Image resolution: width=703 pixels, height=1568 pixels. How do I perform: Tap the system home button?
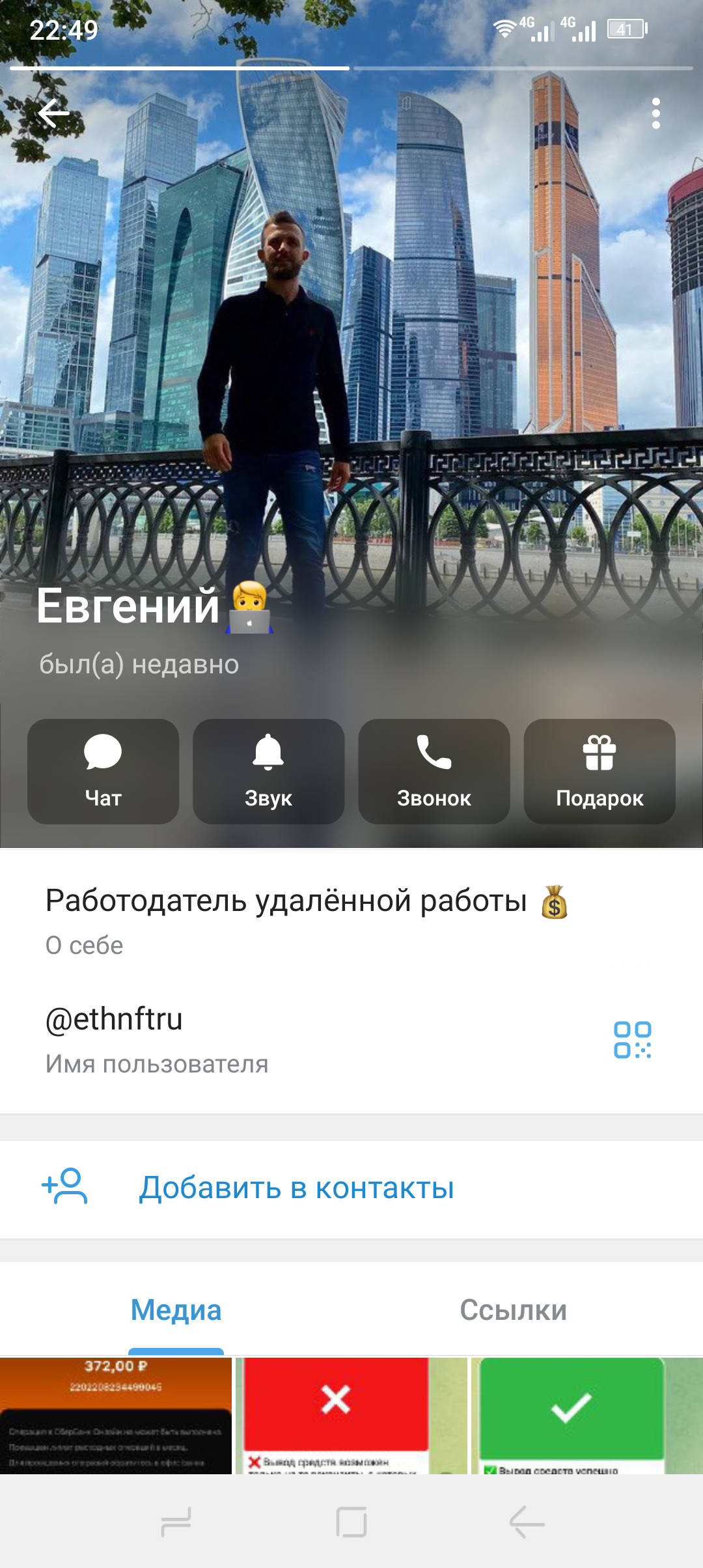point(351,1522)
